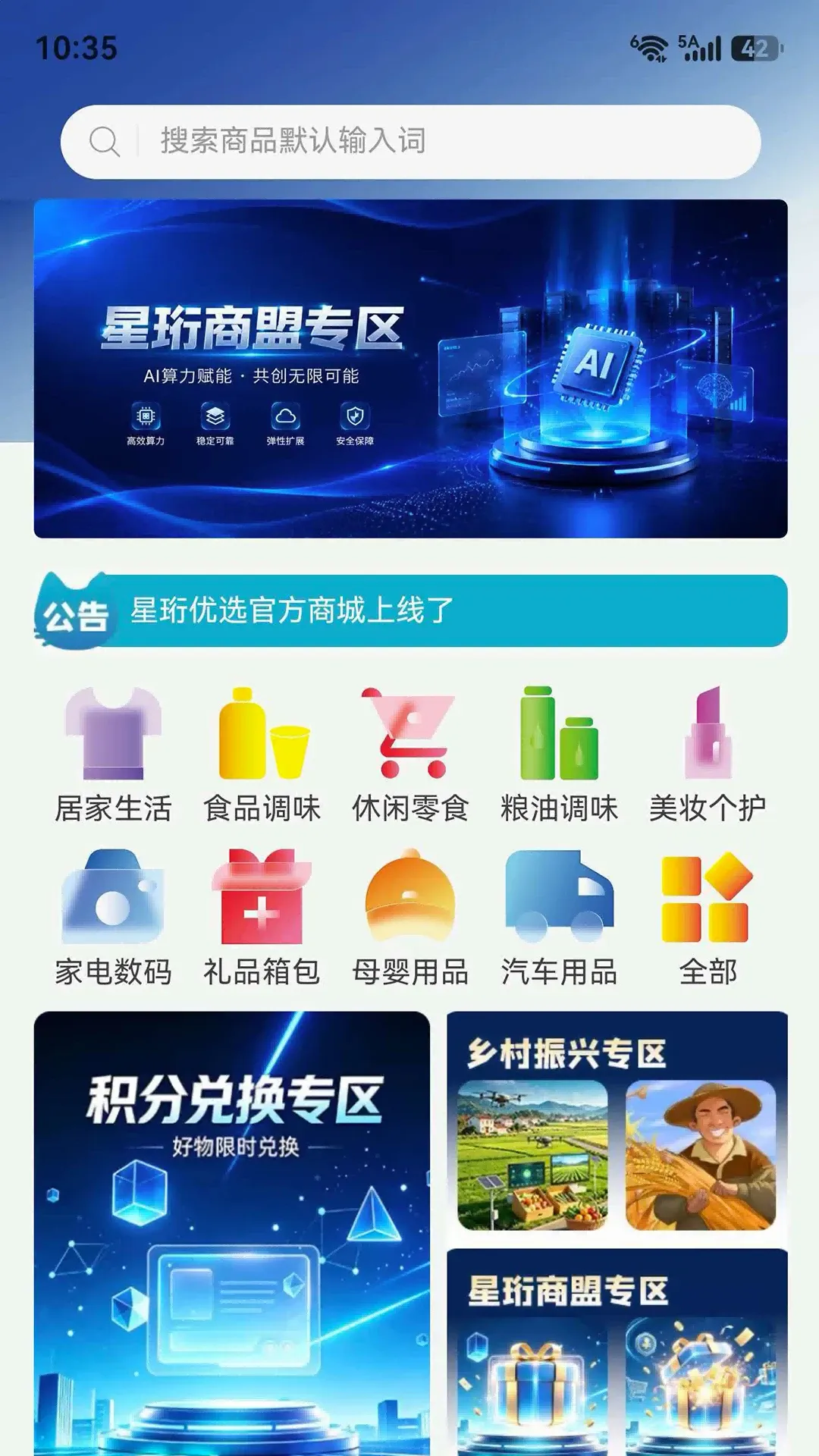
Task: Open the 居家生活 category
Action: 113,755
